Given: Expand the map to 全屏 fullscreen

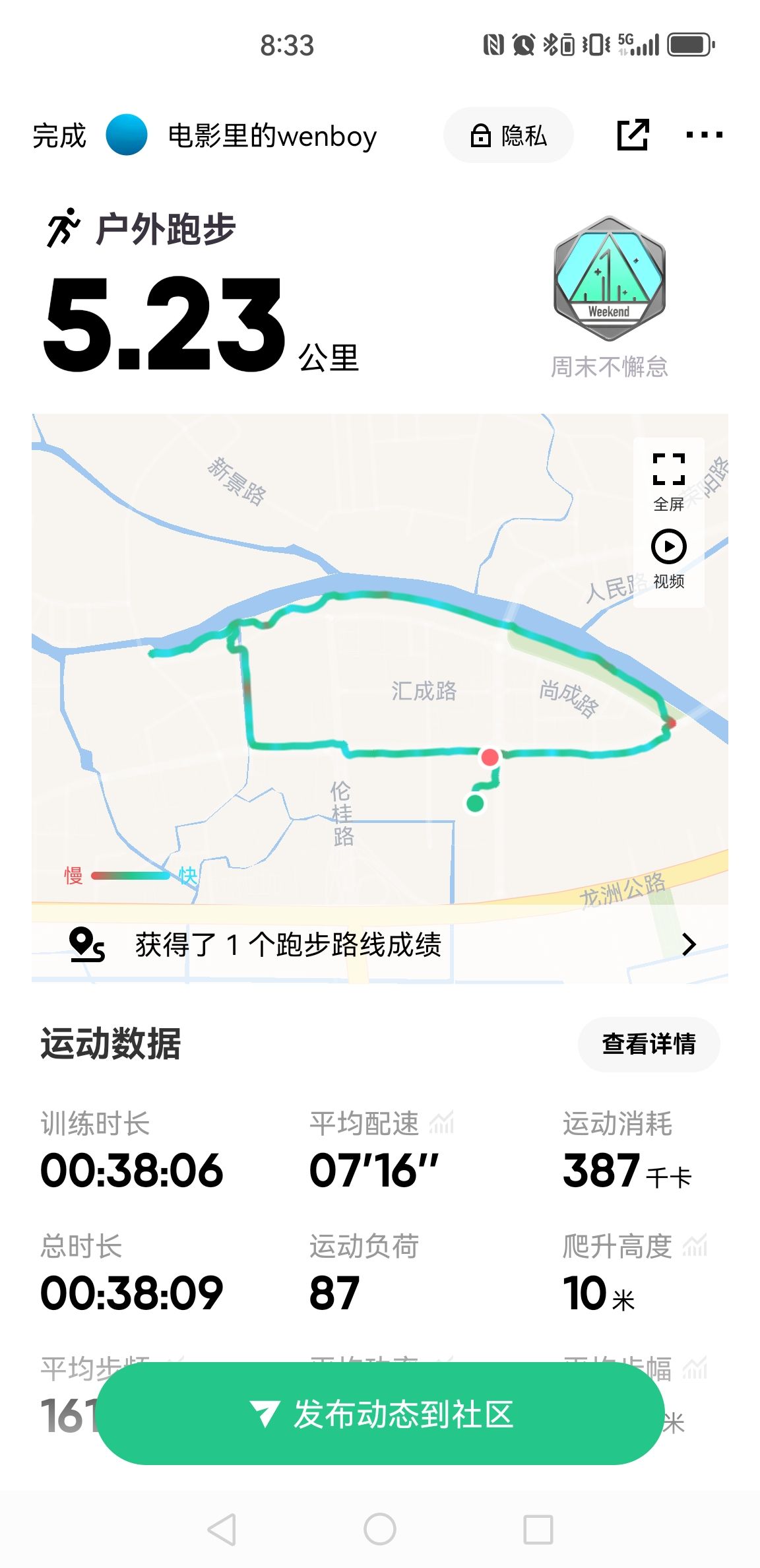Looking at the screenshot, I should 668,482.
